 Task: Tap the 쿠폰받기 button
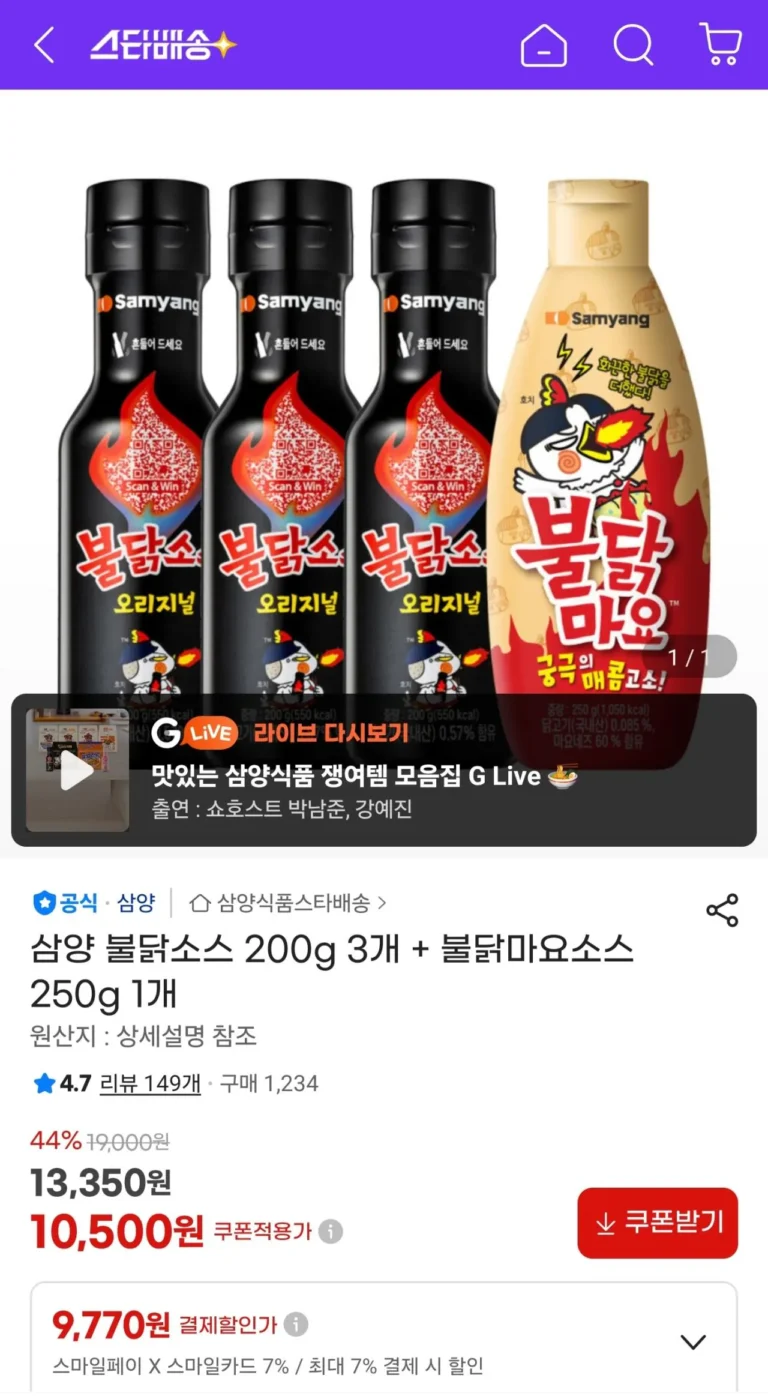coord(657,1222)
